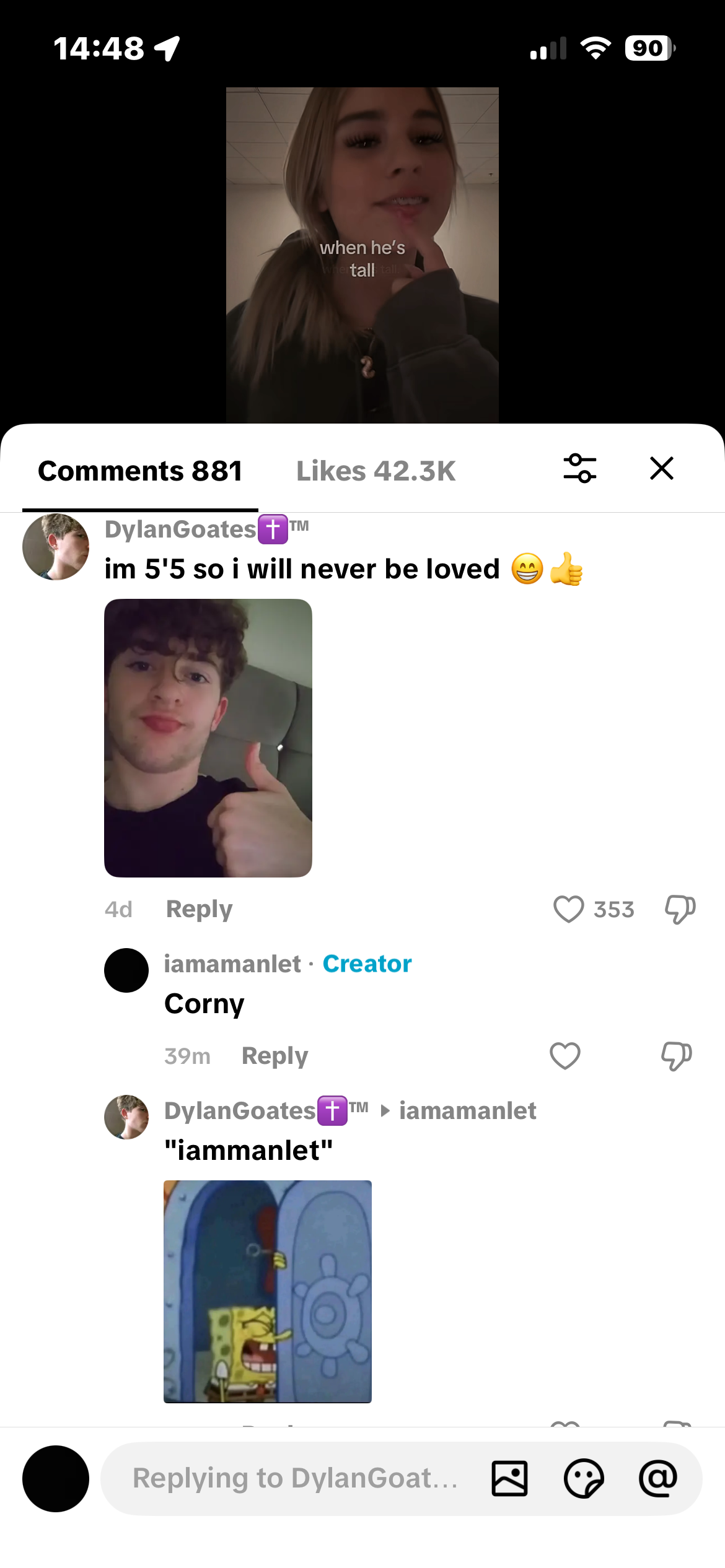725x1568 pixels.
Task: Switch to the Likes 42.3K tab
Action: point(376,471)
